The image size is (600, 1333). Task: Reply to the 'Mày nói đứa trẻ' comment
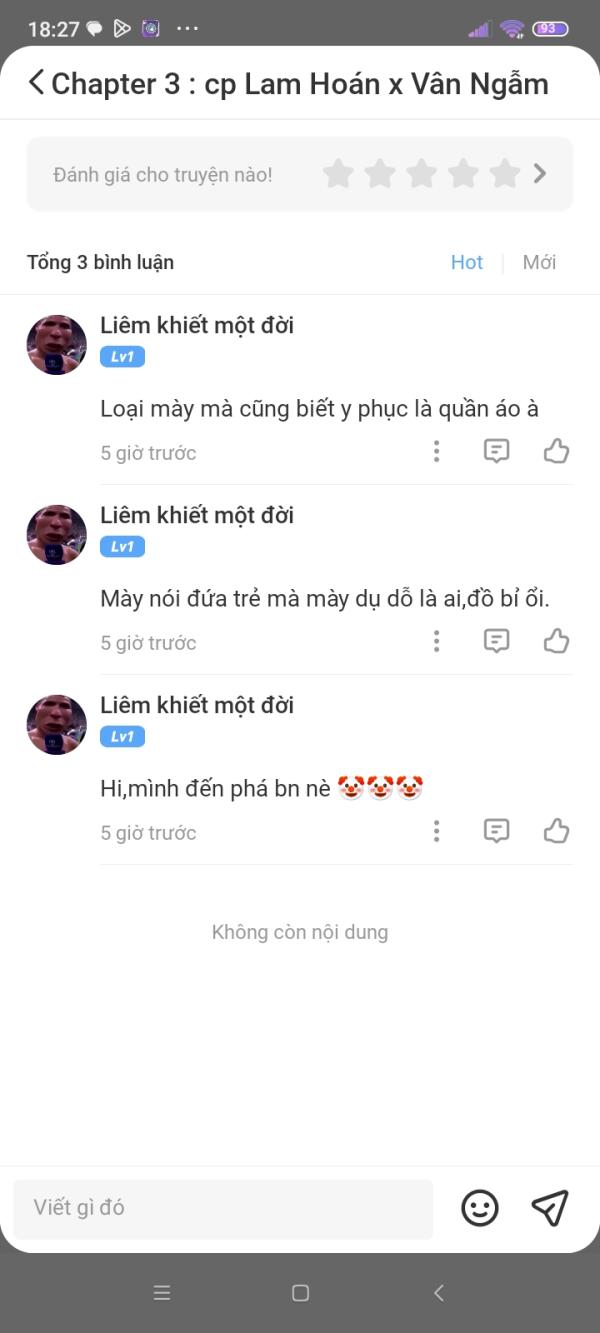click(x=496, y=642)
